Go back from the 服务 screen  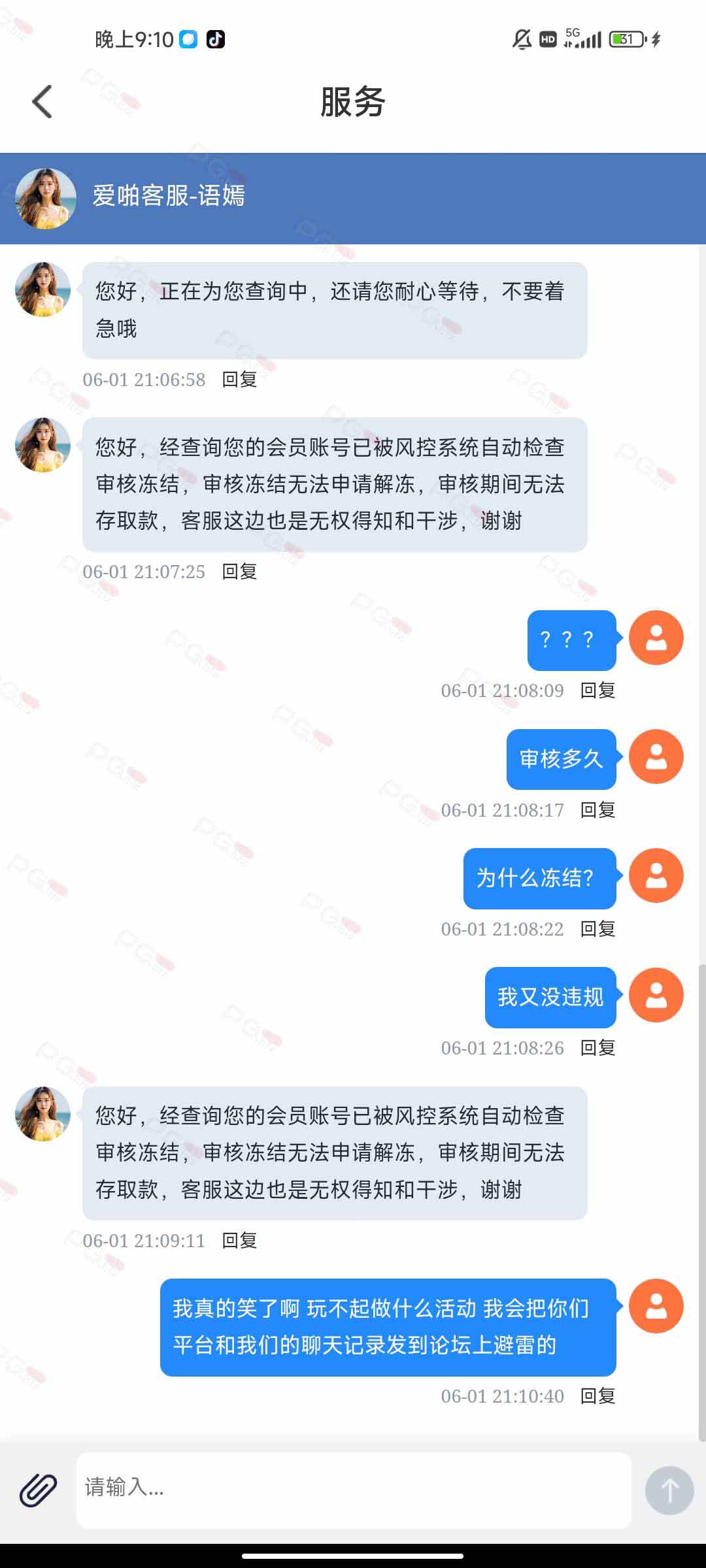click(x=42, y=102)
